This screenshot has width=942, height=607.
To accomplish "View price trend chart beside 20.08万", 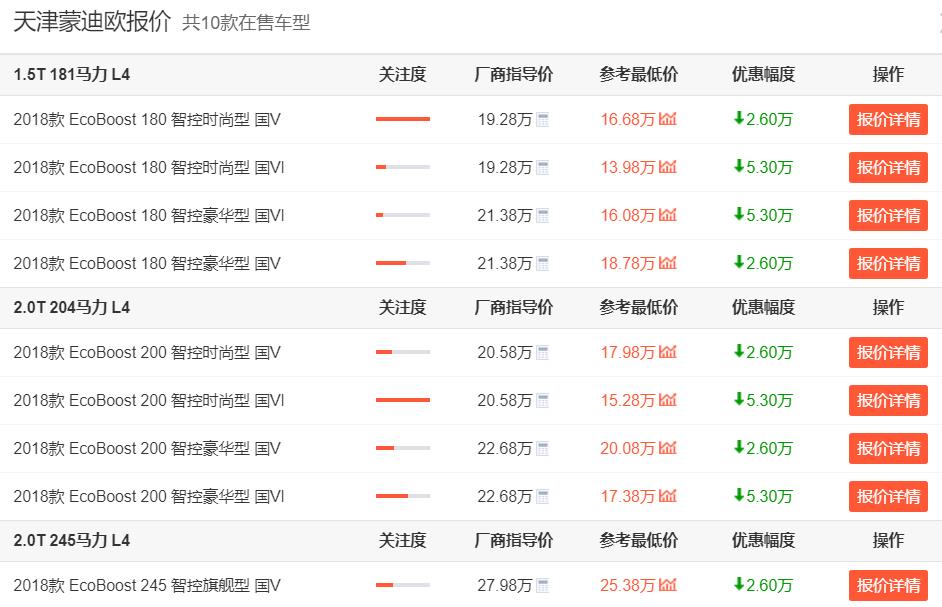I will coord(668,448).
